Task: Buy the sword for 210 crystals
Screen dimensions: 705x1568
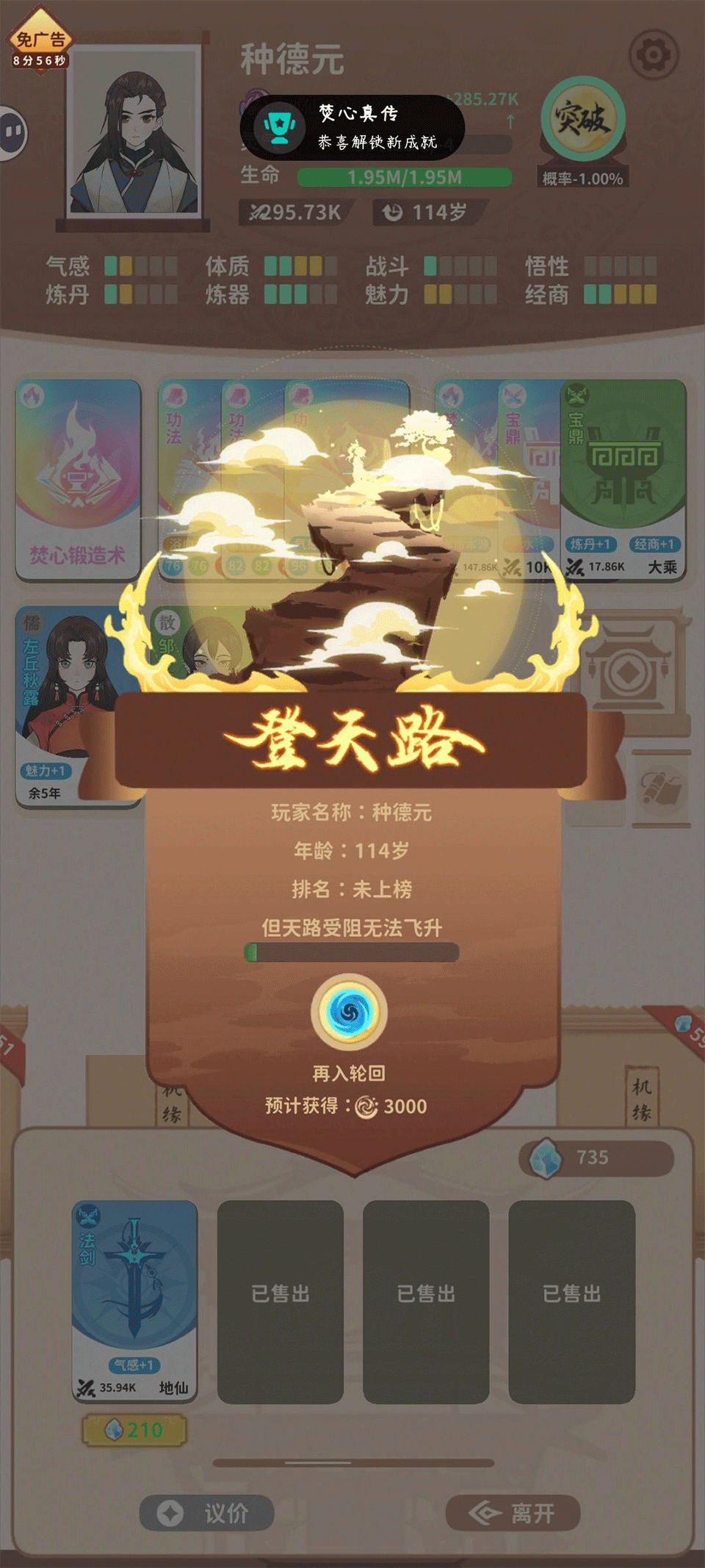Action: pos(134,1430)
